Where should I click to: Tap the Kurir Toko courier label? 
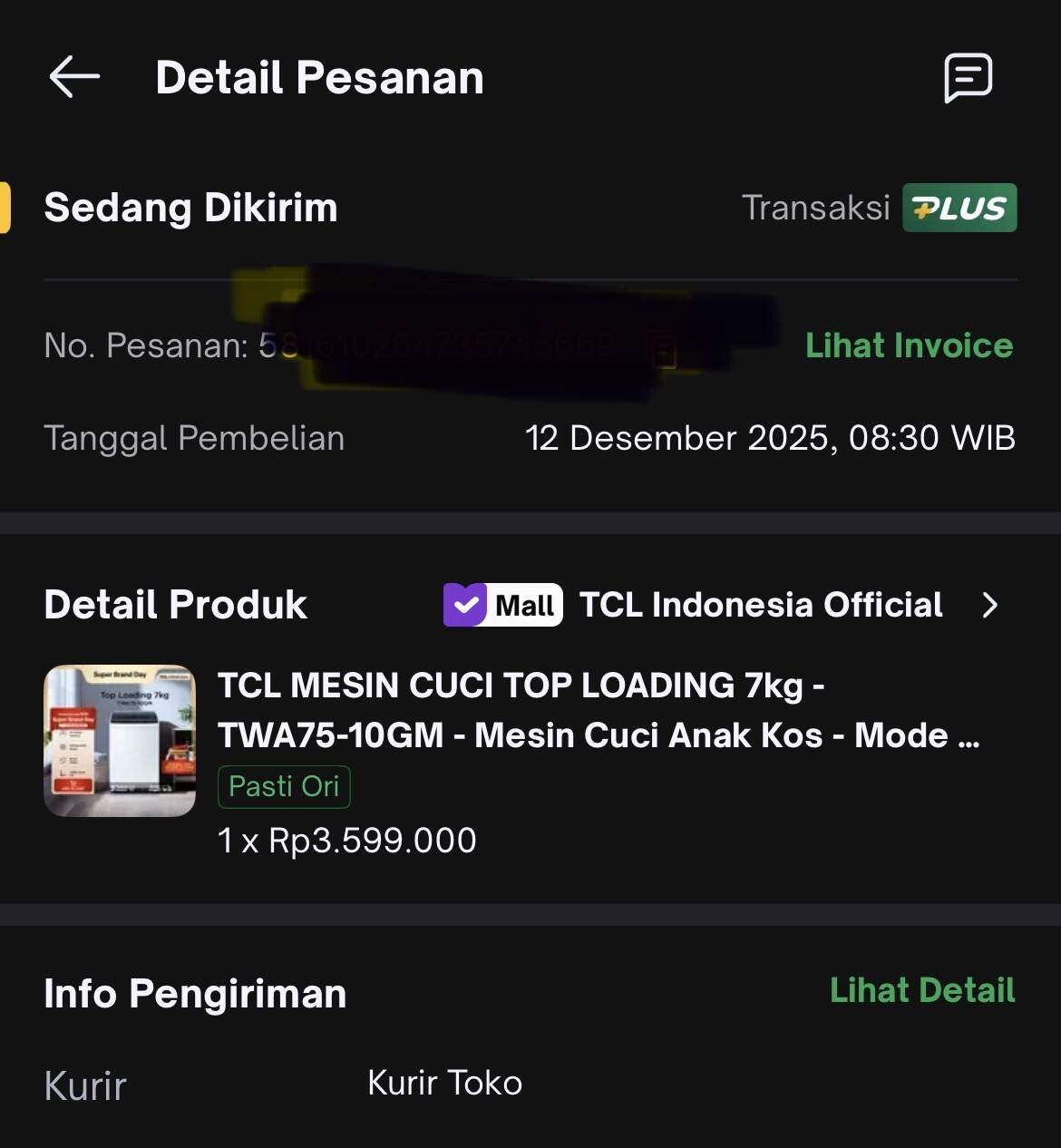click(x=443, y=1083)
